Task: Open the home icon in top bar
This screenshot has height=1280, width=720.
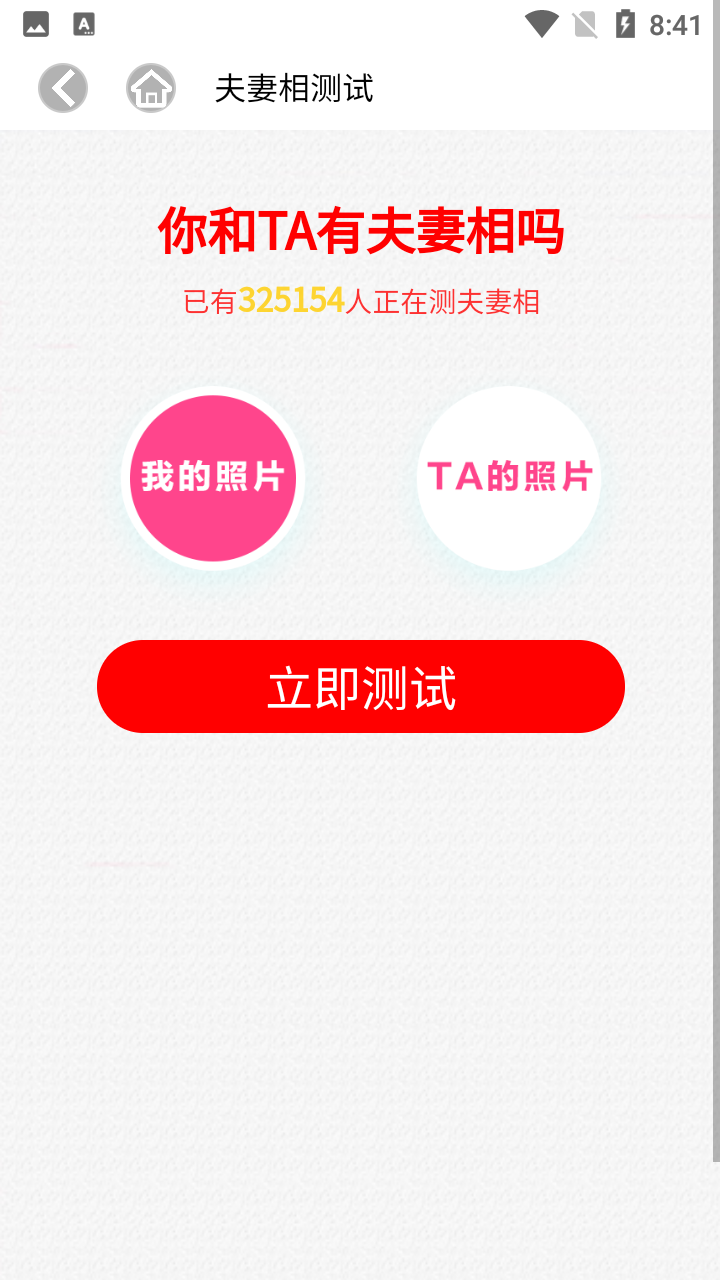Action: [x=151, y=88]
